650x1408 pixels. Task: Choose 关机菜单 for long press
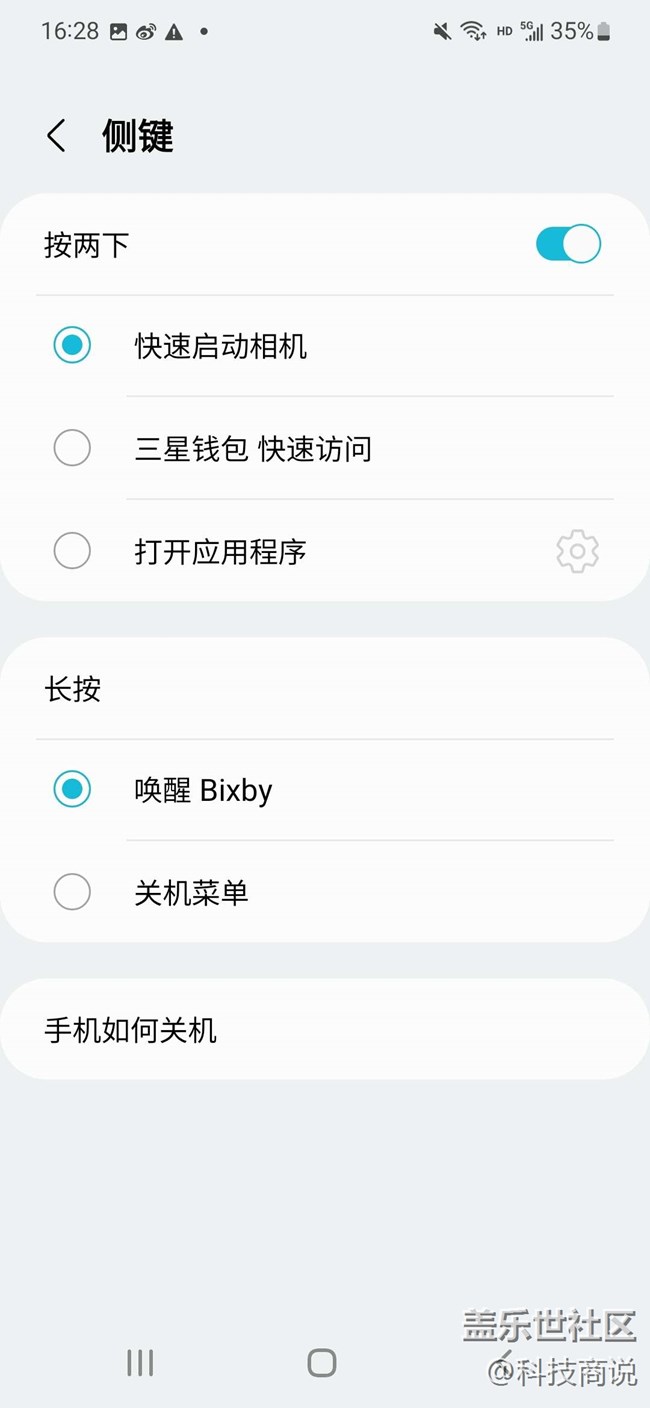[x=72, y=892]
